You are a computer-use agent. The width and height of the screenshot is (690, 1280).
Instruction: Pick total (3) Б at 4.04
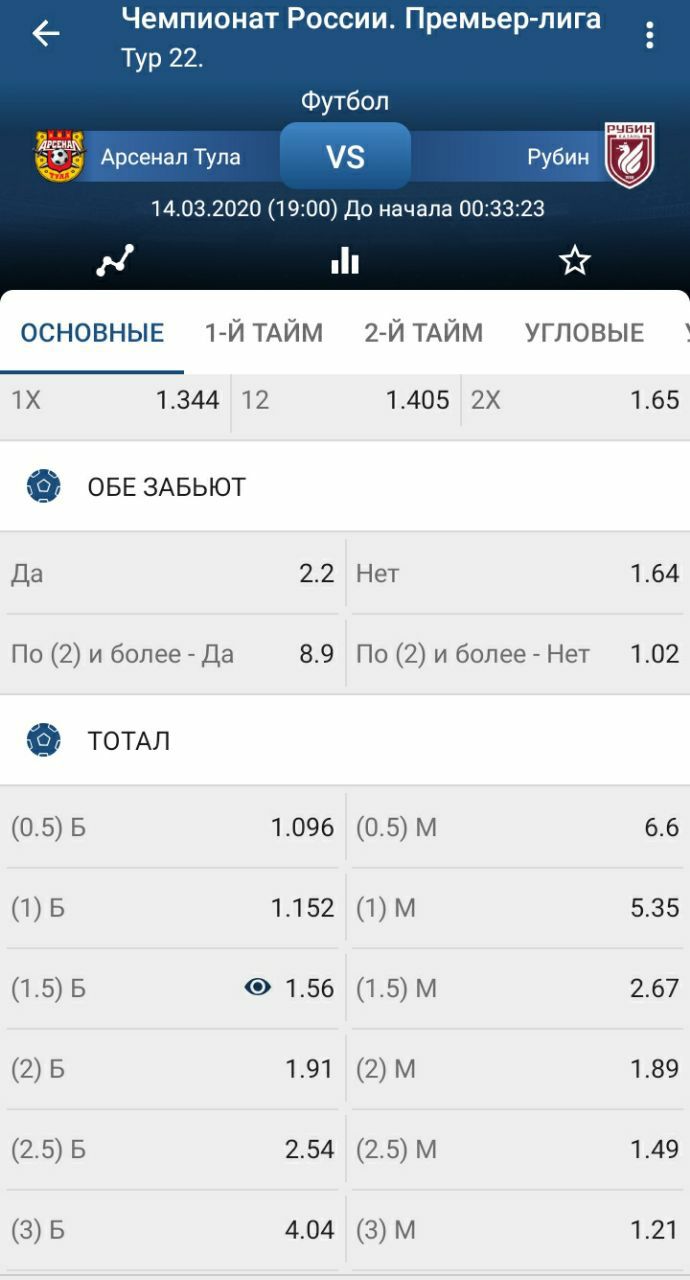[172, 1229]
